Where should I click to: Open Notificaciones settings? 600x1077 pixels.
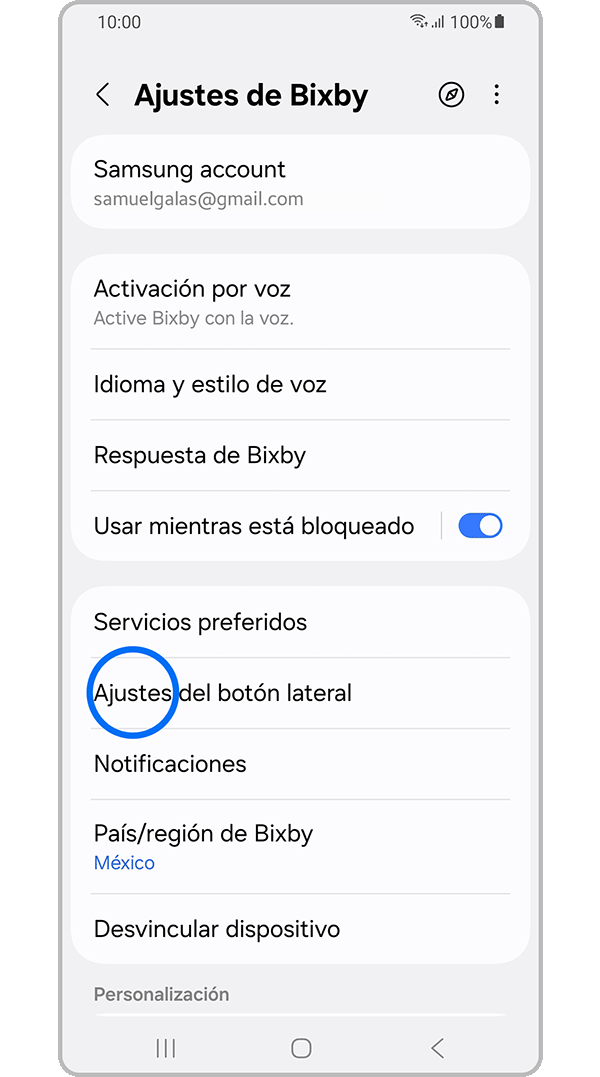[x=300, y=764]
